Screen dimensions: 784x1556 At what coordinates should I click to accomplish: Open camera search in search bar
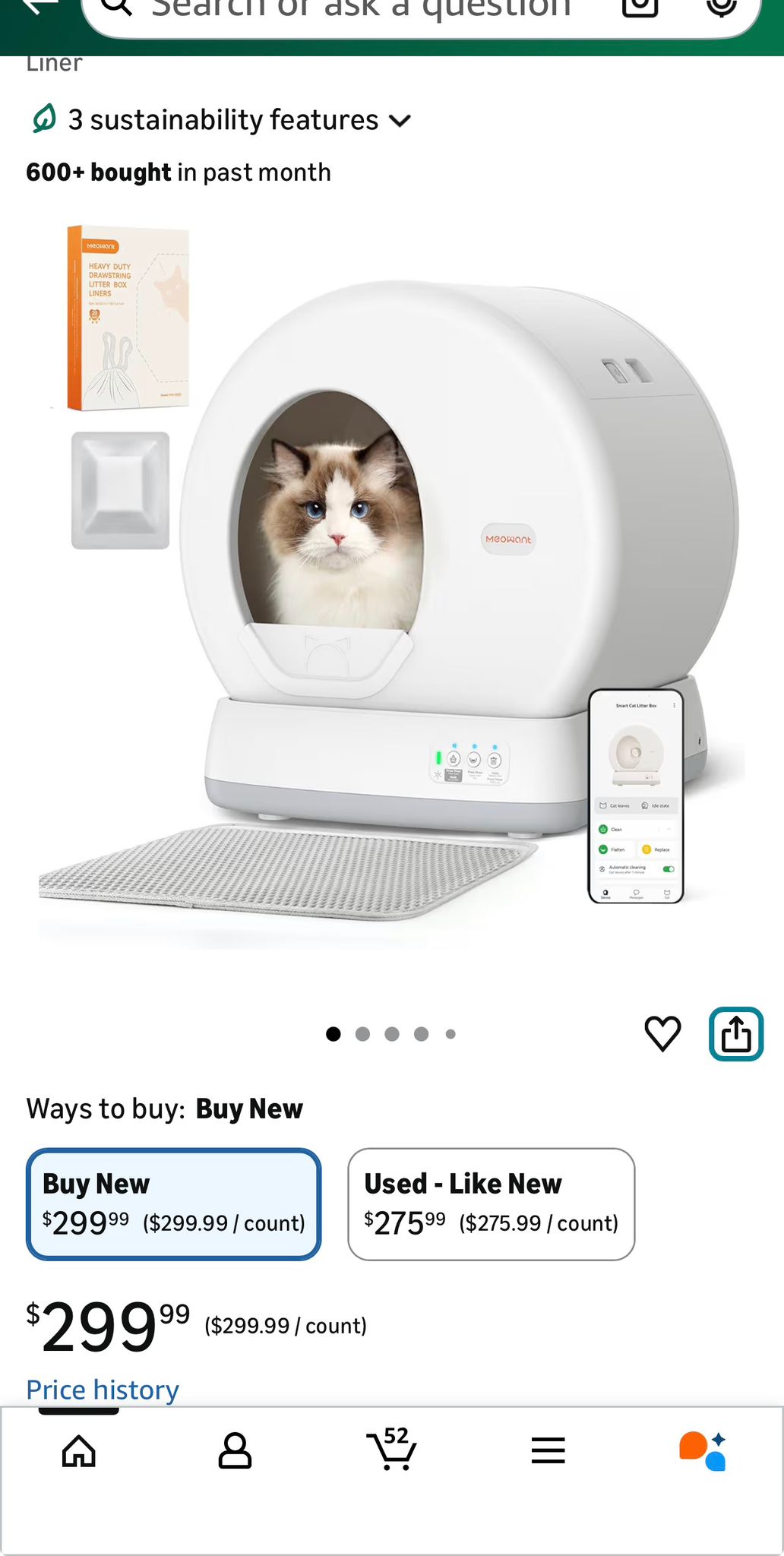[x=640, y=8]
